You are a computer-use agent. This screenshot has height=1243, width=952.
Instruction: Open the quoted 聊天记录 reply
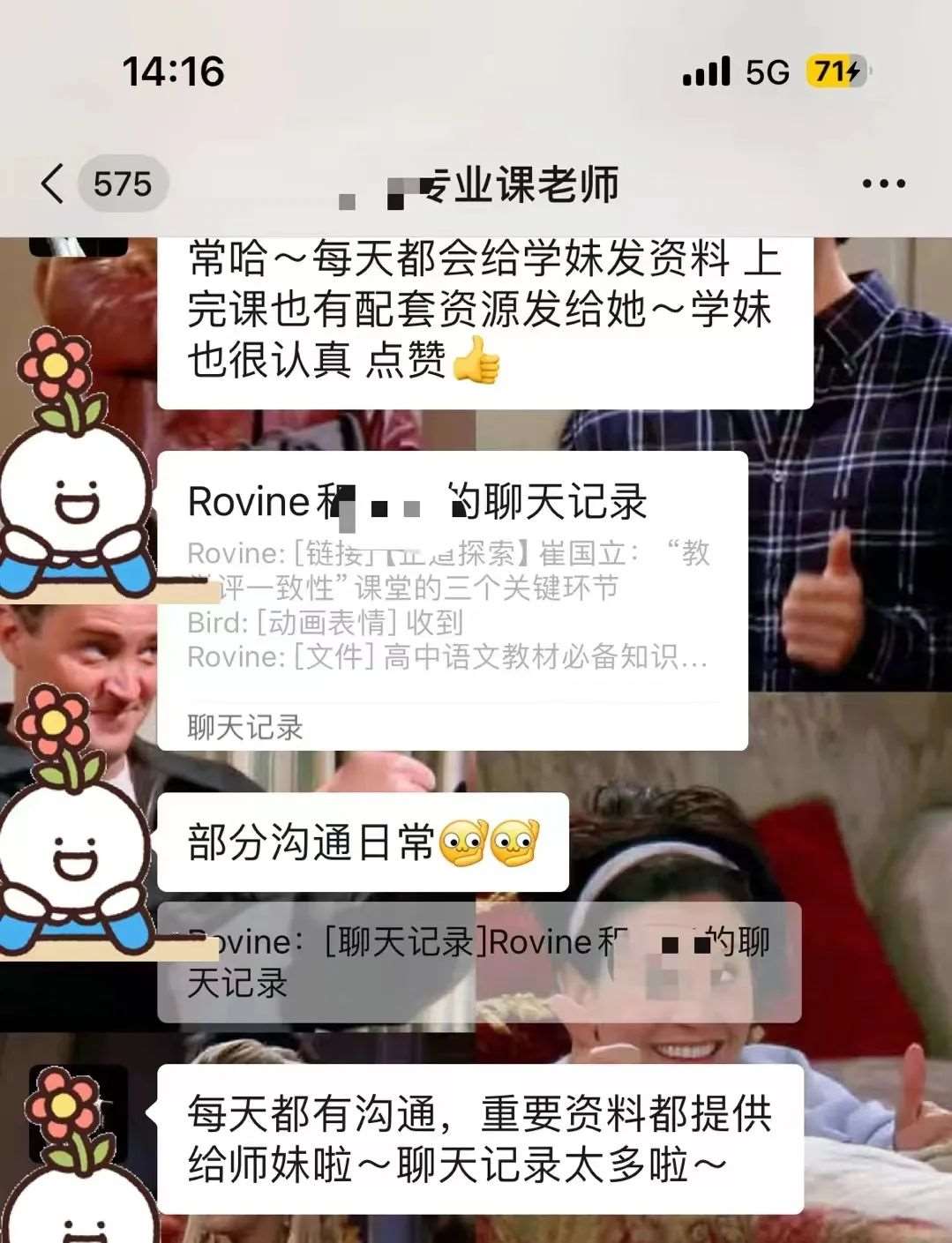(x=478, y=962)
